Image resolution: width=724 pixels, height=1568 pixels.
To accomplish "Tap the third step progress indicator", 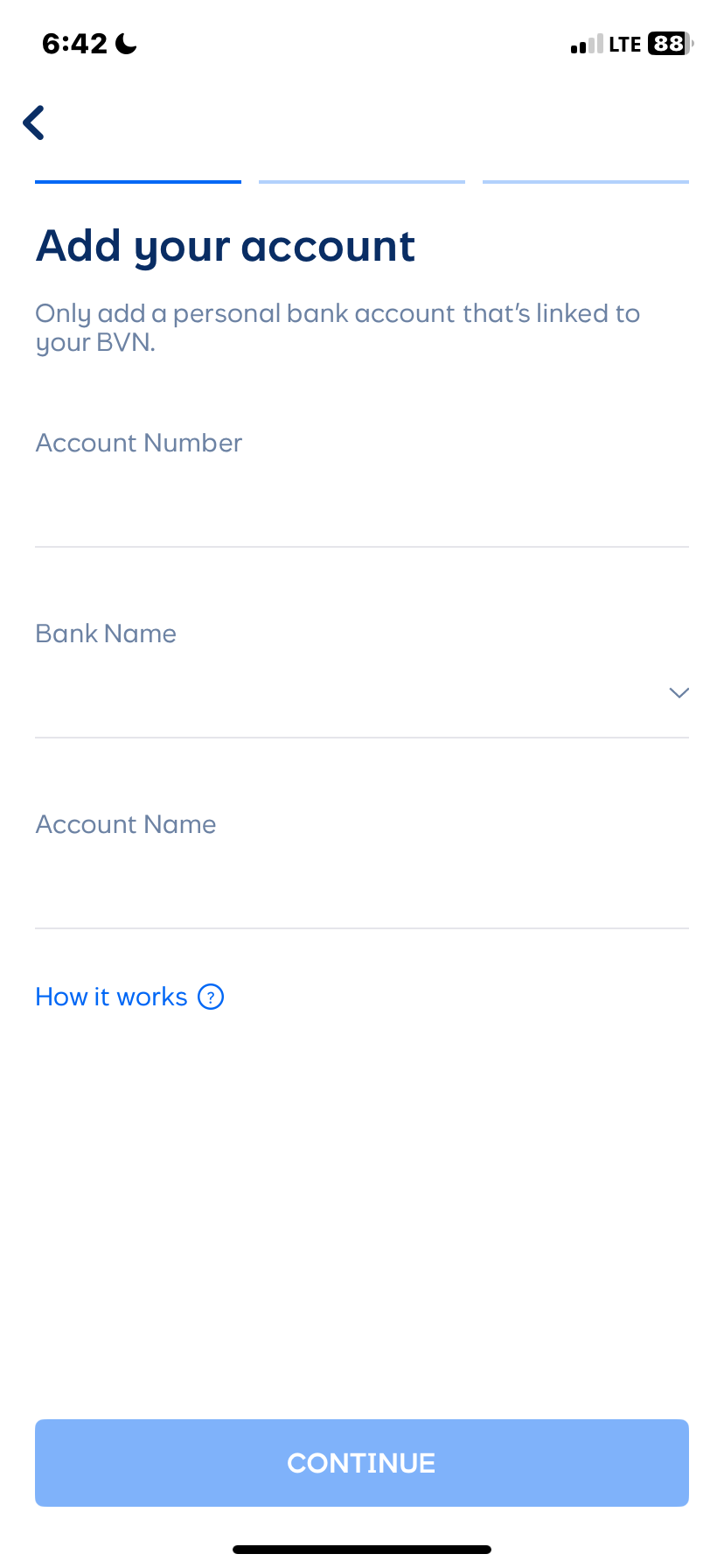I will pos(585,181).
